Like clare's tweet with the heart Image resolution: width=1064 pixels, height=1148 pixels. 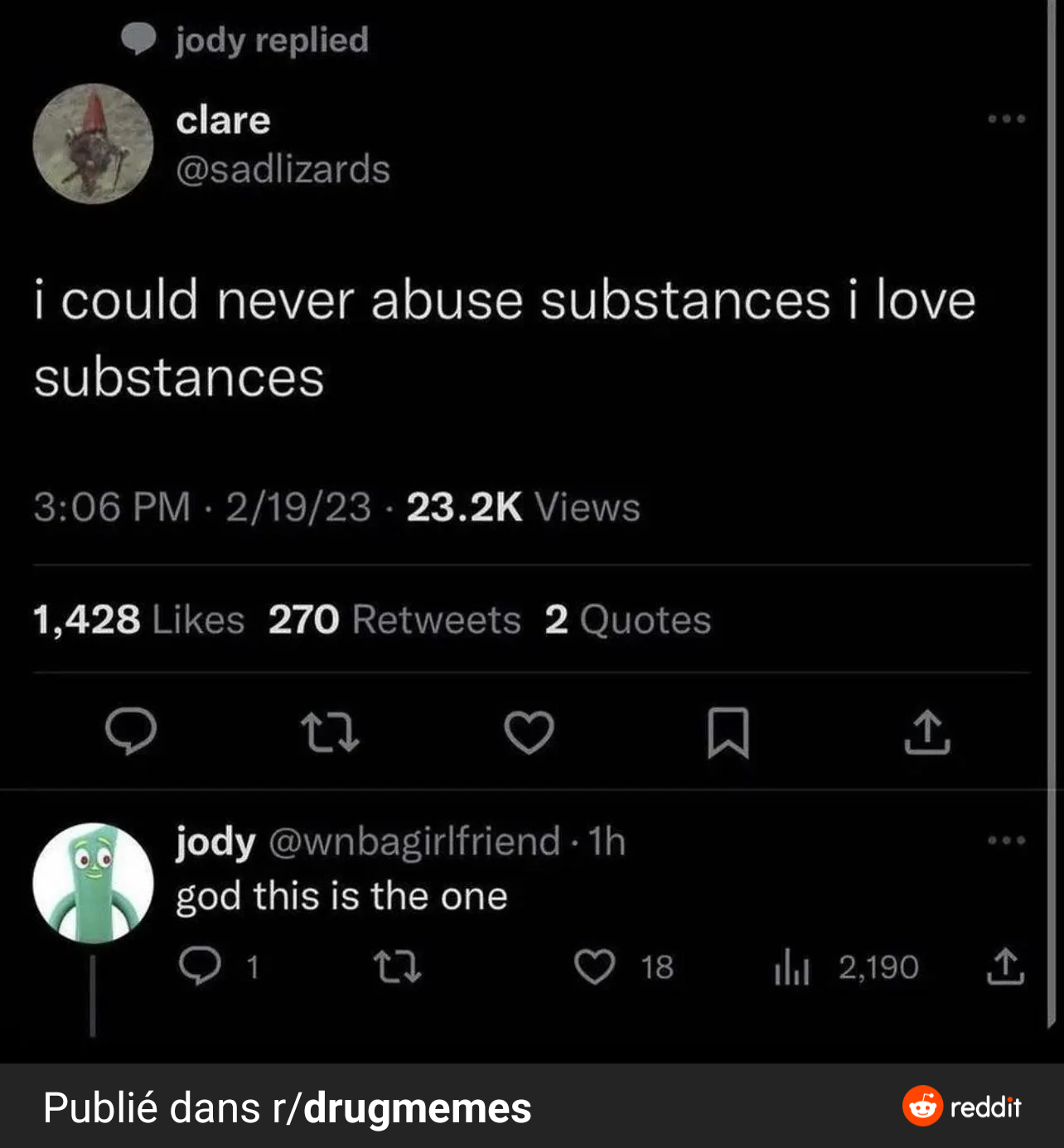click(529, 732)
